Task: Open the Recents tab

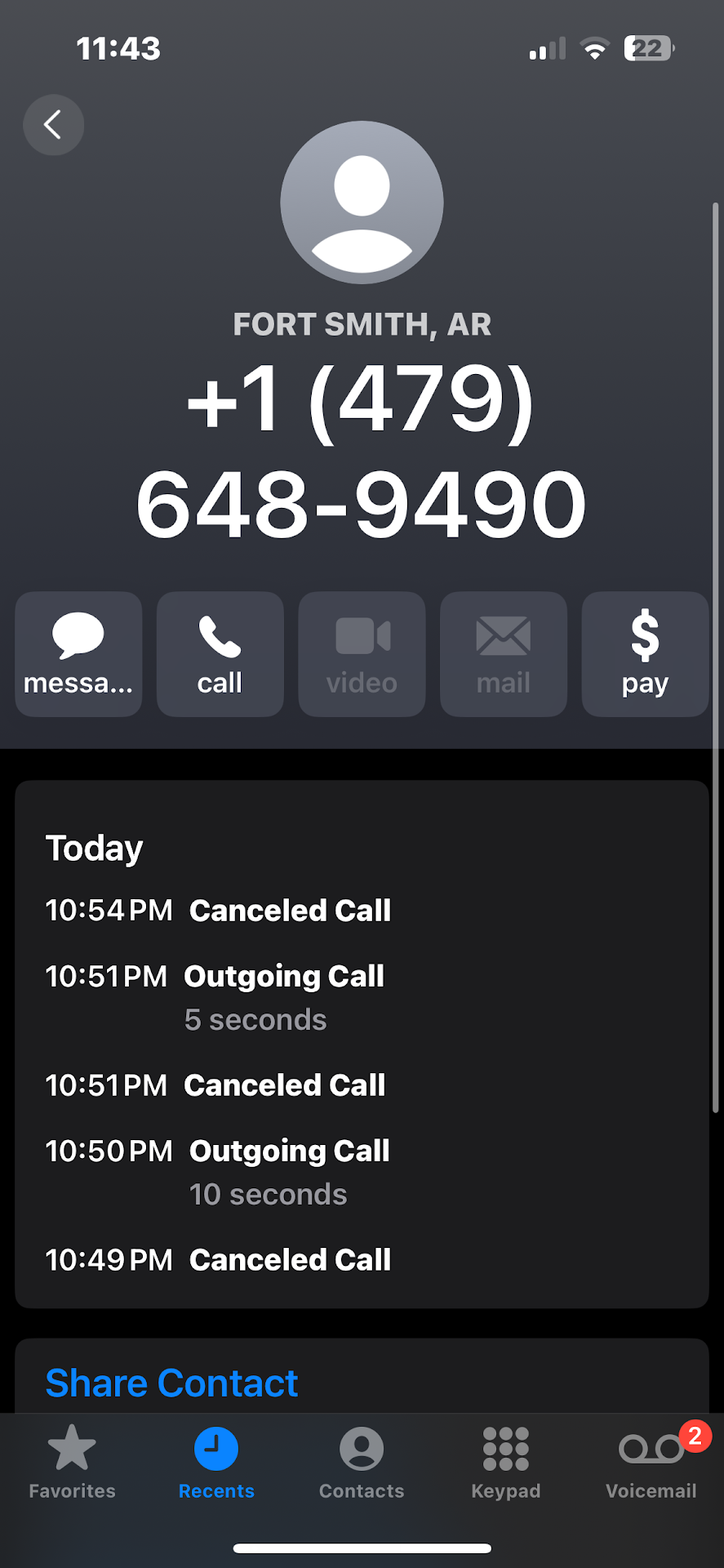Action: [216, 1462]
